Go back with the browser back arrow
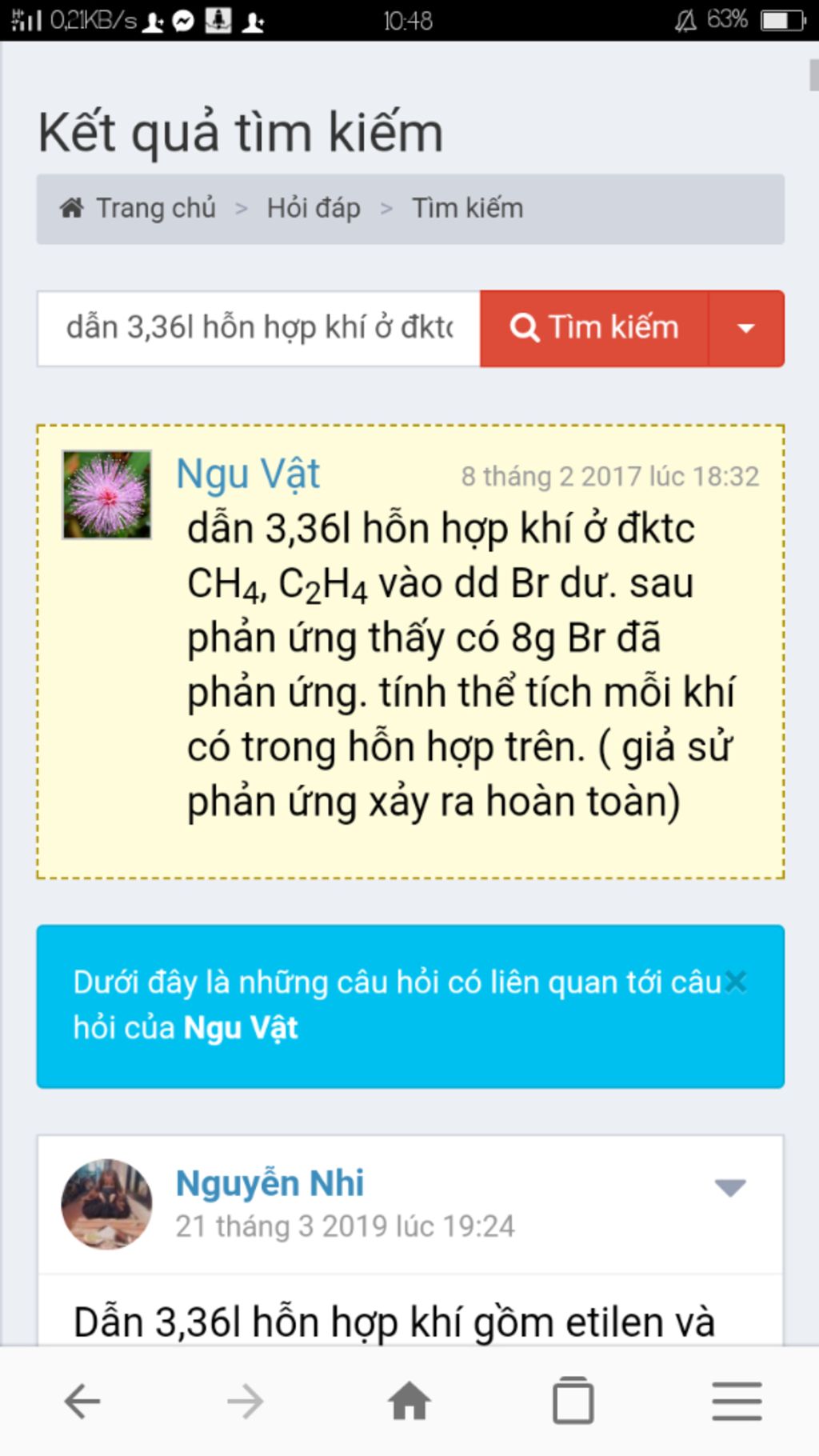 (x=82, y=1402)
